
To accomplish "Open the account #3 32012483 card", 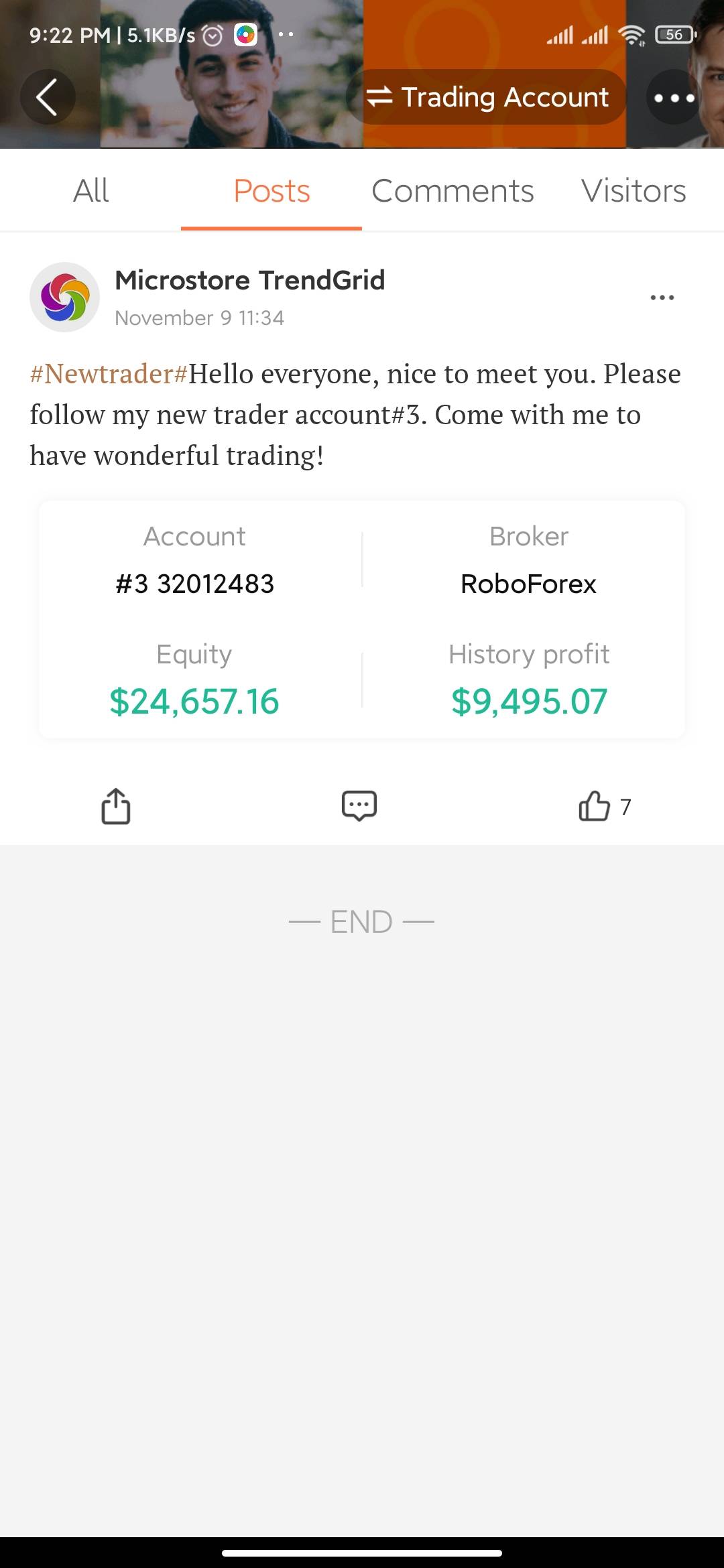I will click(362, 619).
